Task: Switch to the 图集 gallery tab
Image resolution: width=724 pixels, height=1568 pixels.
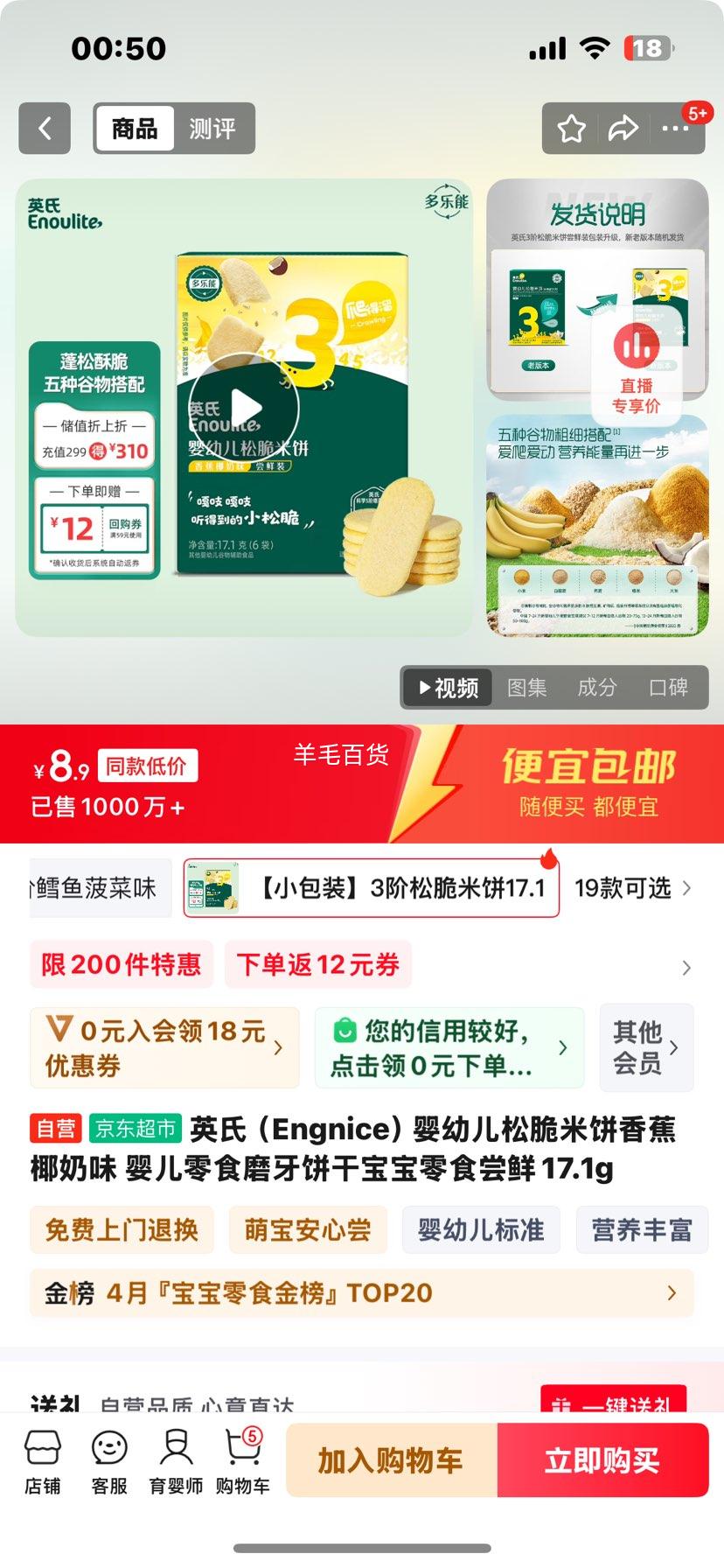Action: [527, 688]
